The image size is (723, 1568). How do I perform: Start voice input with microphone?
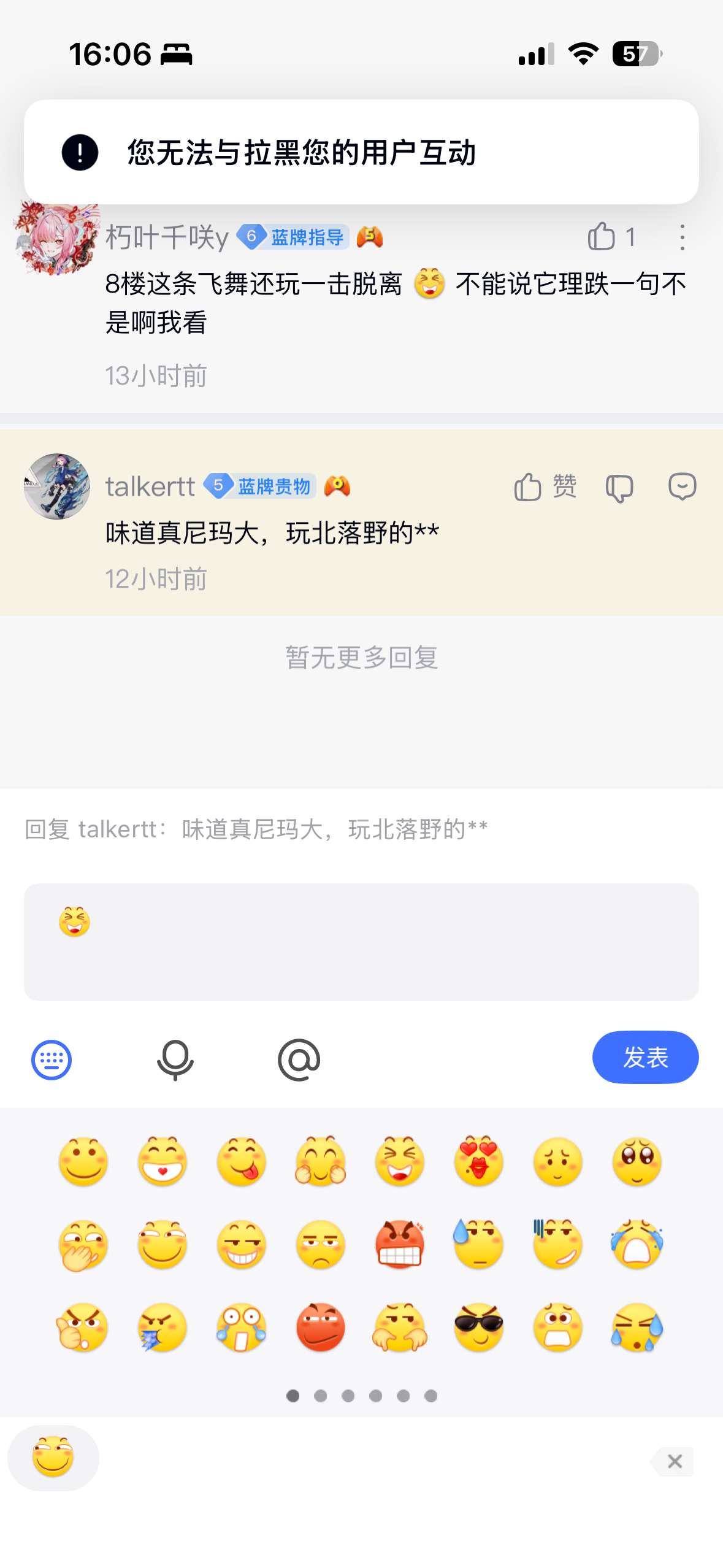click(175, 1059)
